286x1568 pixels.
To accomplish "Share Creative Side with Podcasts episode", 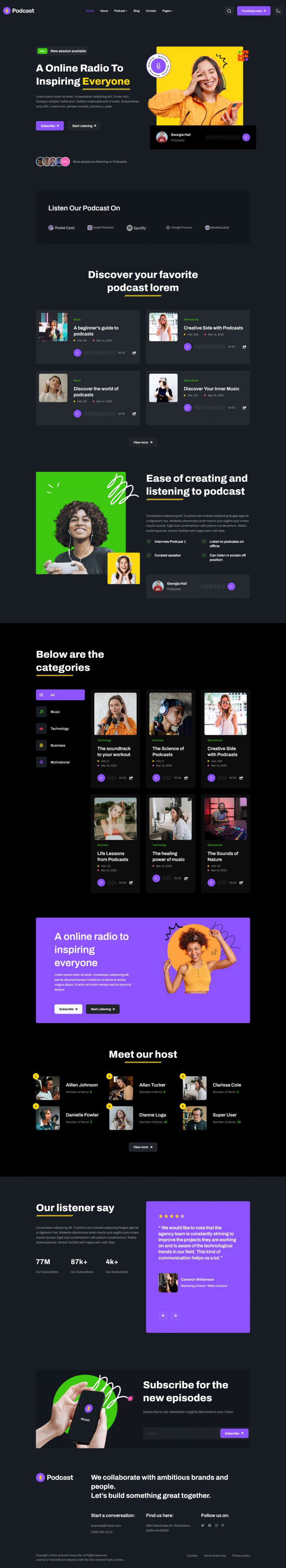I will point(245,347).
